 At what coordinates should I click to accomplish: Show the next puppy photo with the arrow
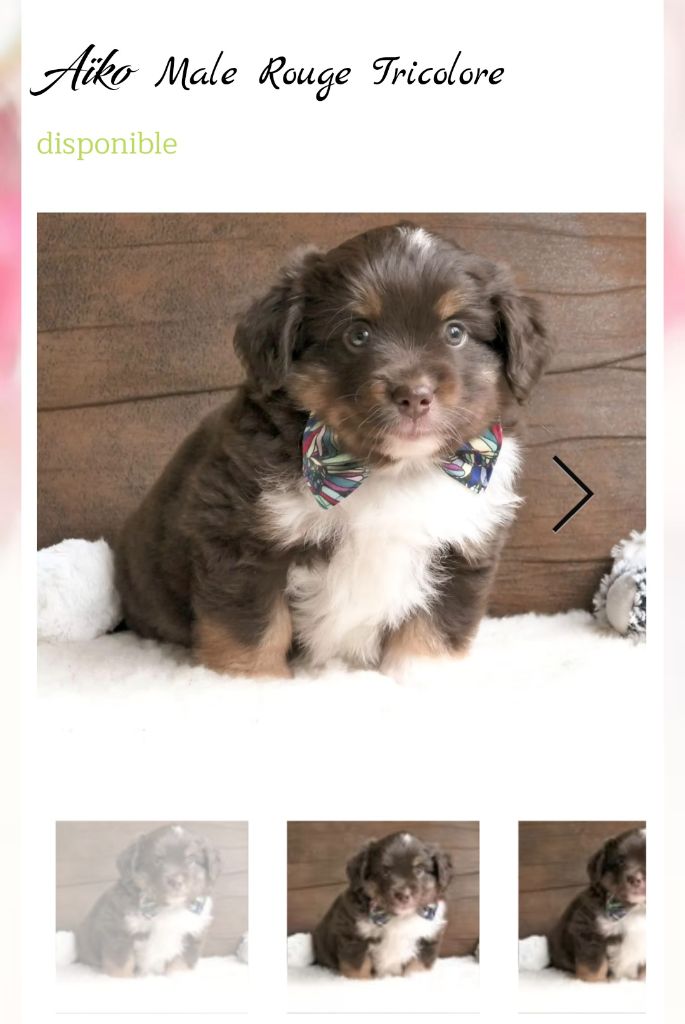pyautogui.click(x=573, y=494)
